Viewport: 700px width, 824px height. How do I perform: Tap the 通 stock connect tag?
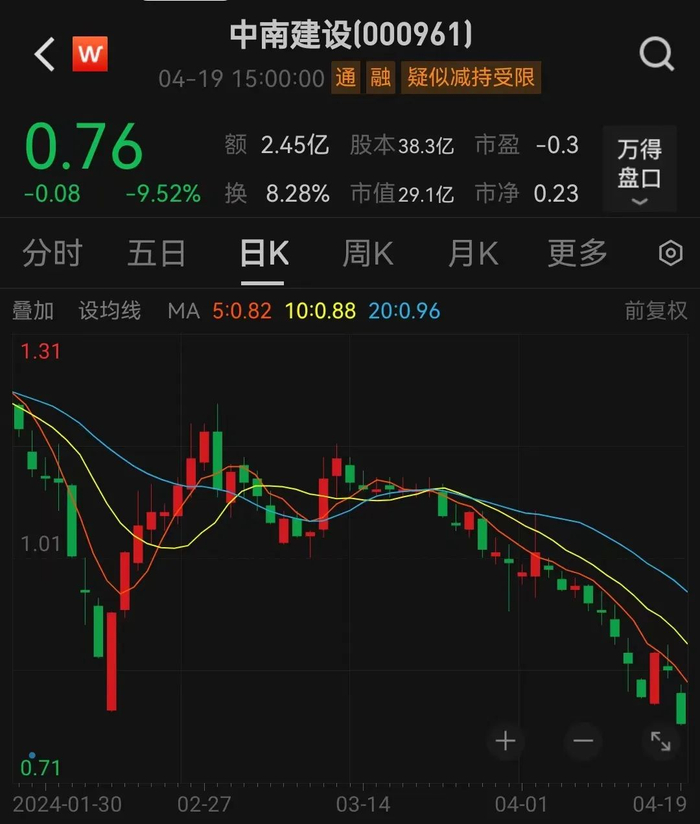coord(345,78)
